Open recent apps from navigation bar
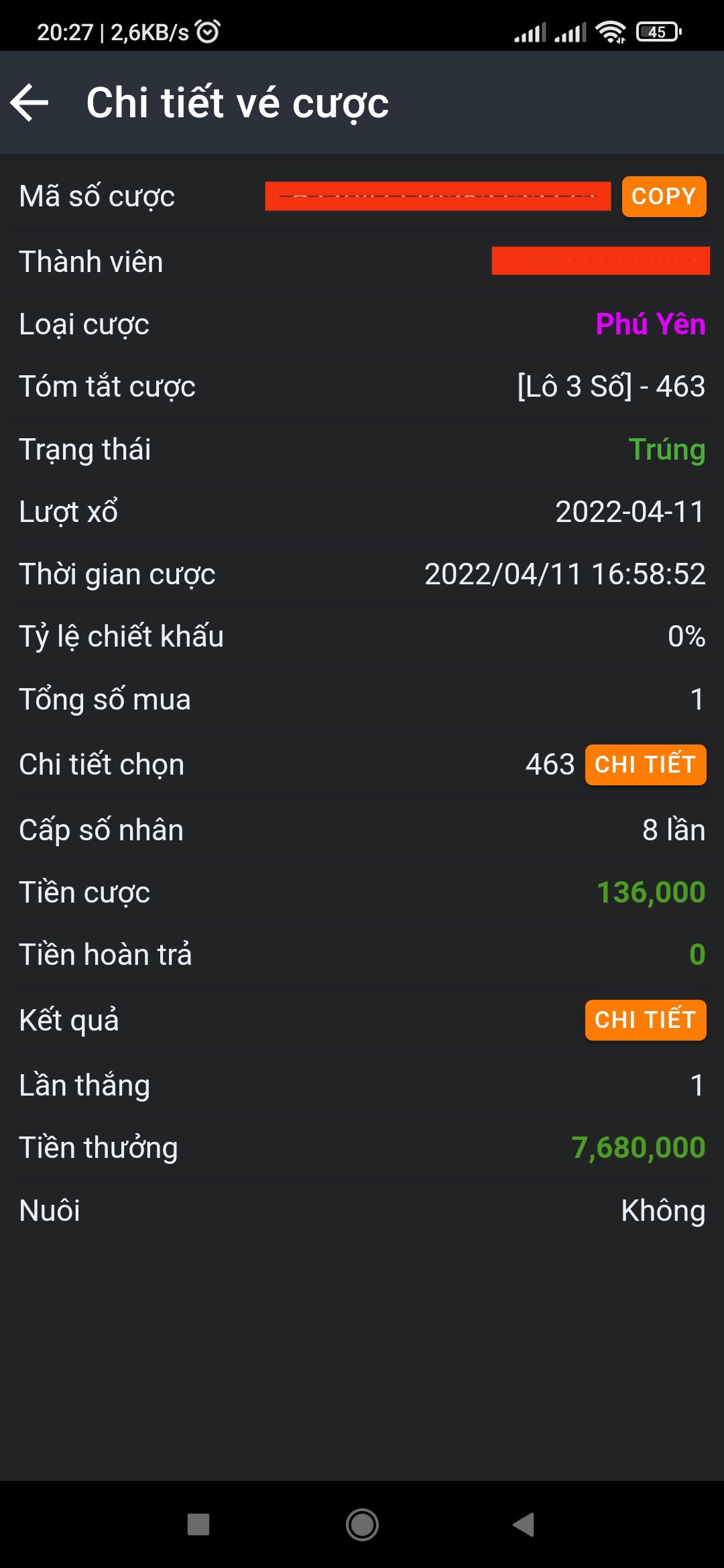 coord(198,1524)
